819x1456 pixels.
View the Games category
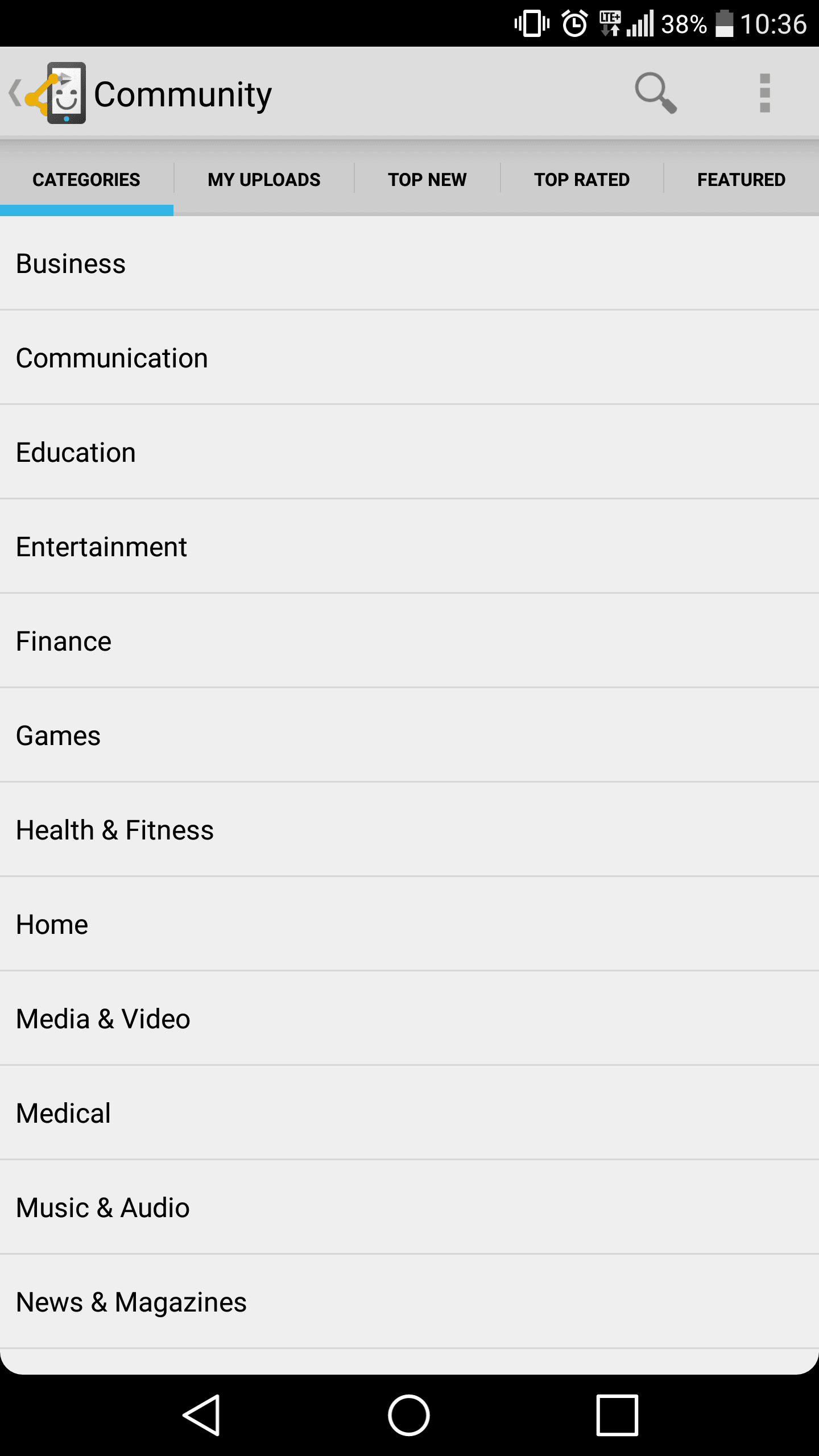click(409, 736)
